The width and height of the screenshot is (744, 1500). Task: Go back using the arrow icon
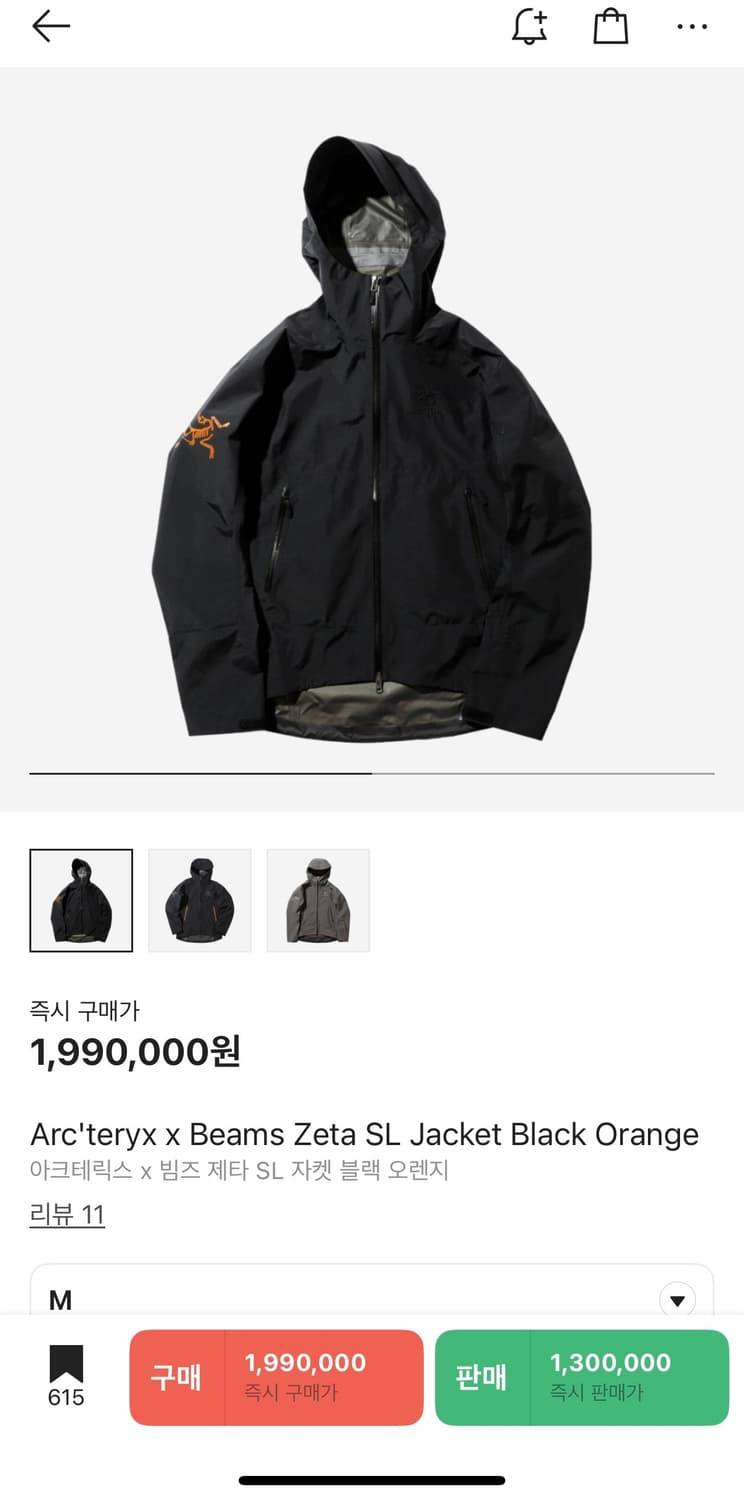click(x=50, y=27)
